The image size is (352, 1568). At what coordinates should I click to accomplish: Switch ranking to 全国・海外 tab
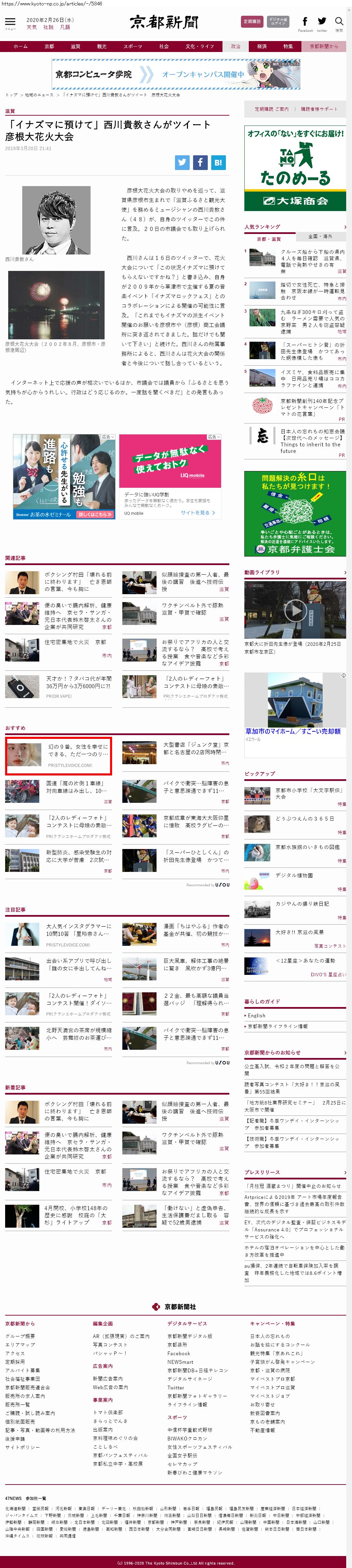click(x=320, y=236)
